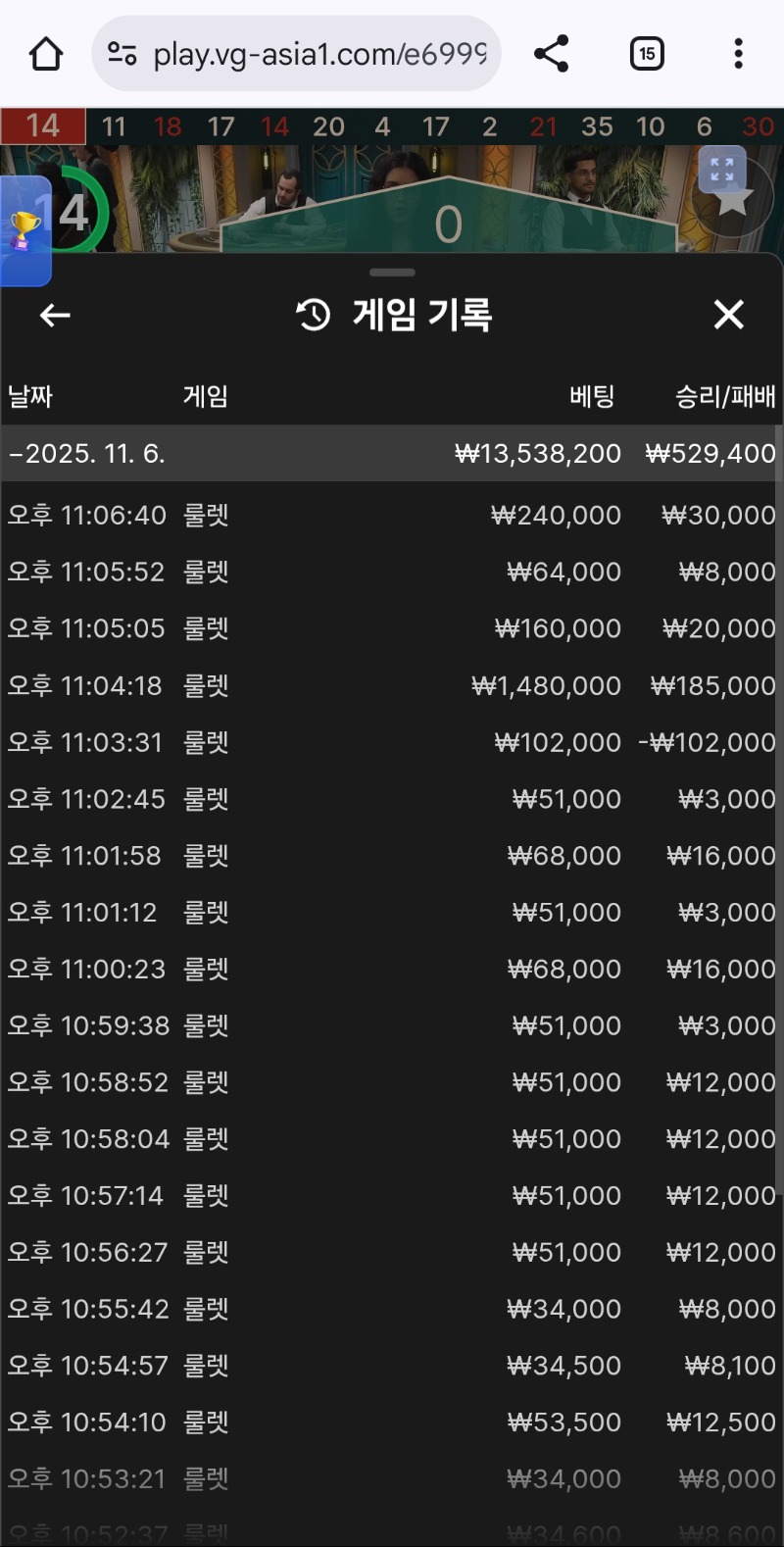Viewport: 784px width, 1547px height.
Task: Toggle fullscreen video mode
Action: click(x=722, y=169)
